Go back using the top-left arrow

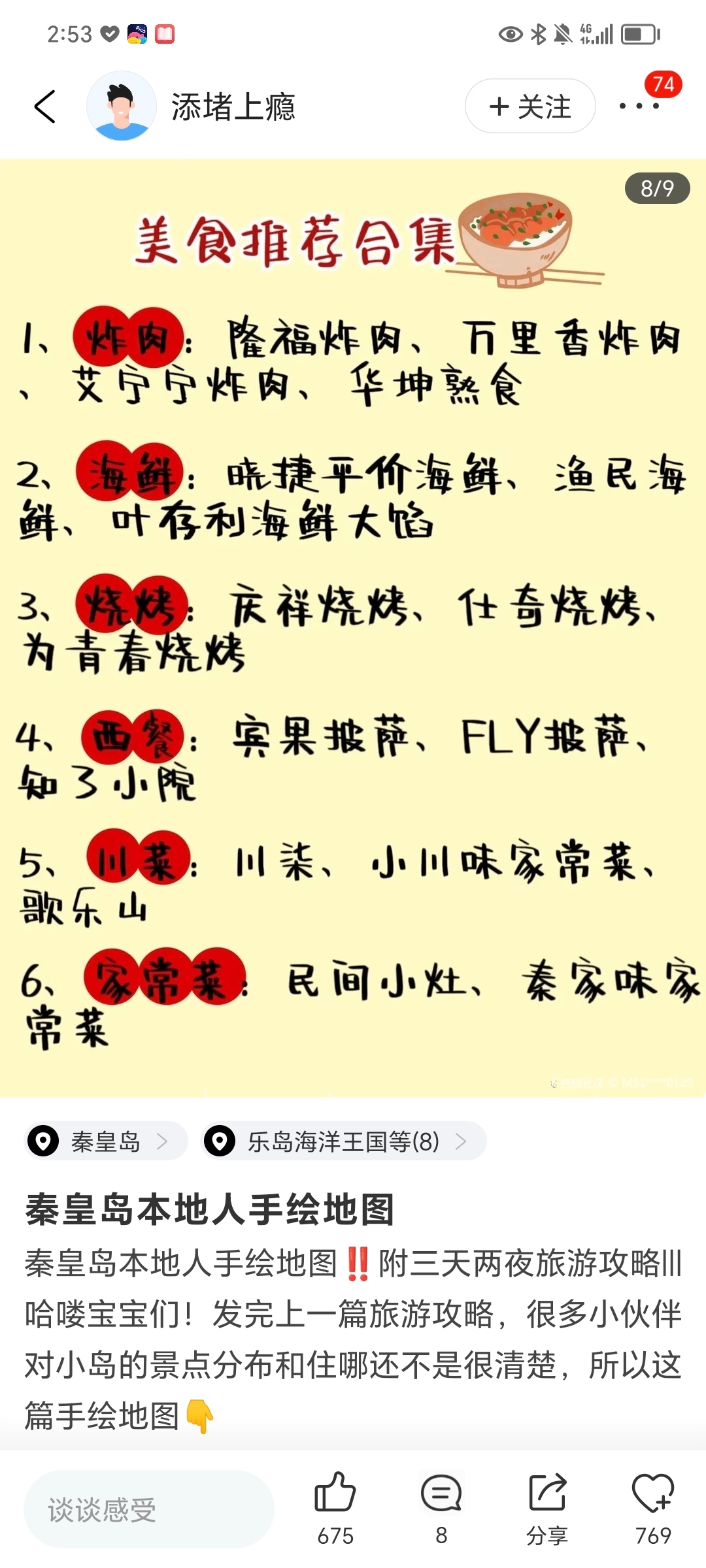44,106
